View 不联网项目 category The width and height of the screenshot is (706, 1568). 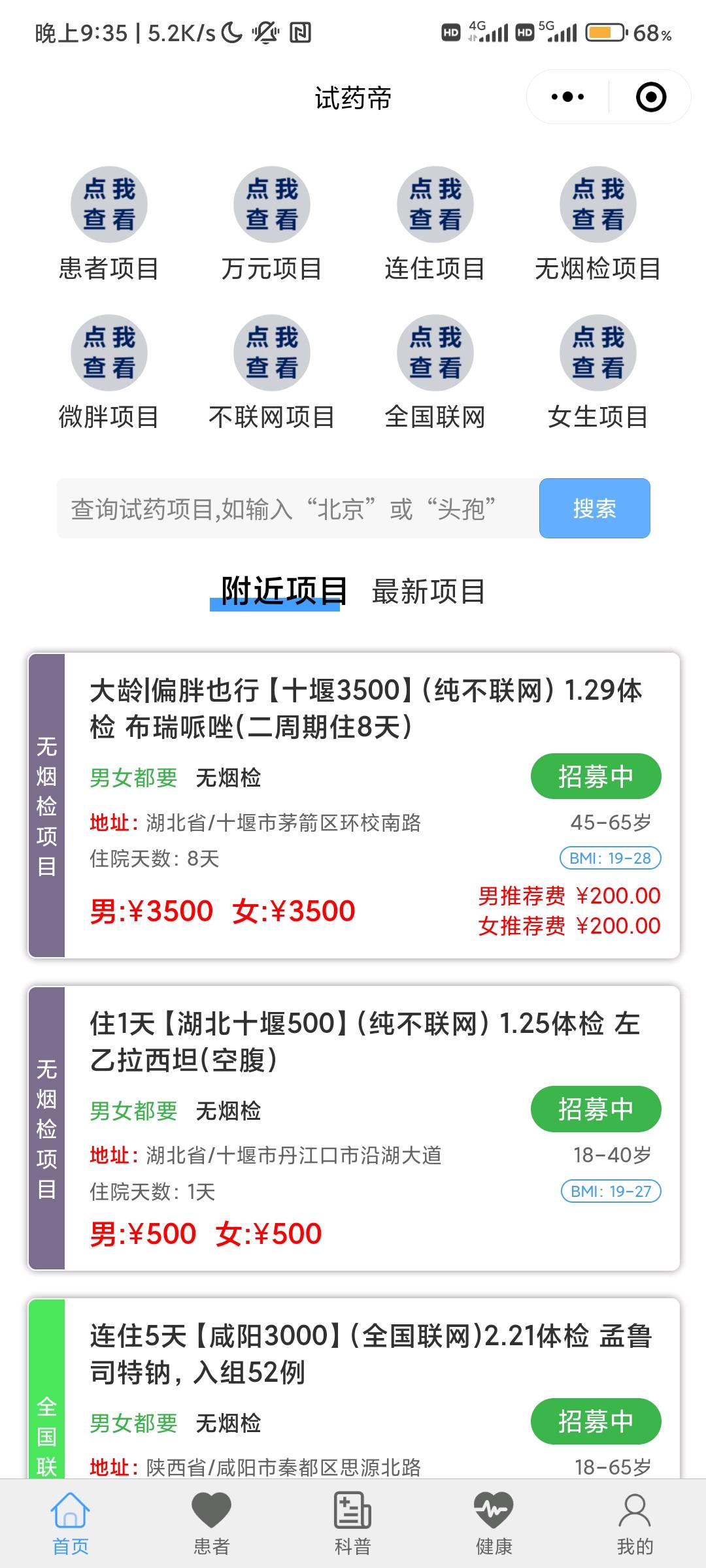271,372
